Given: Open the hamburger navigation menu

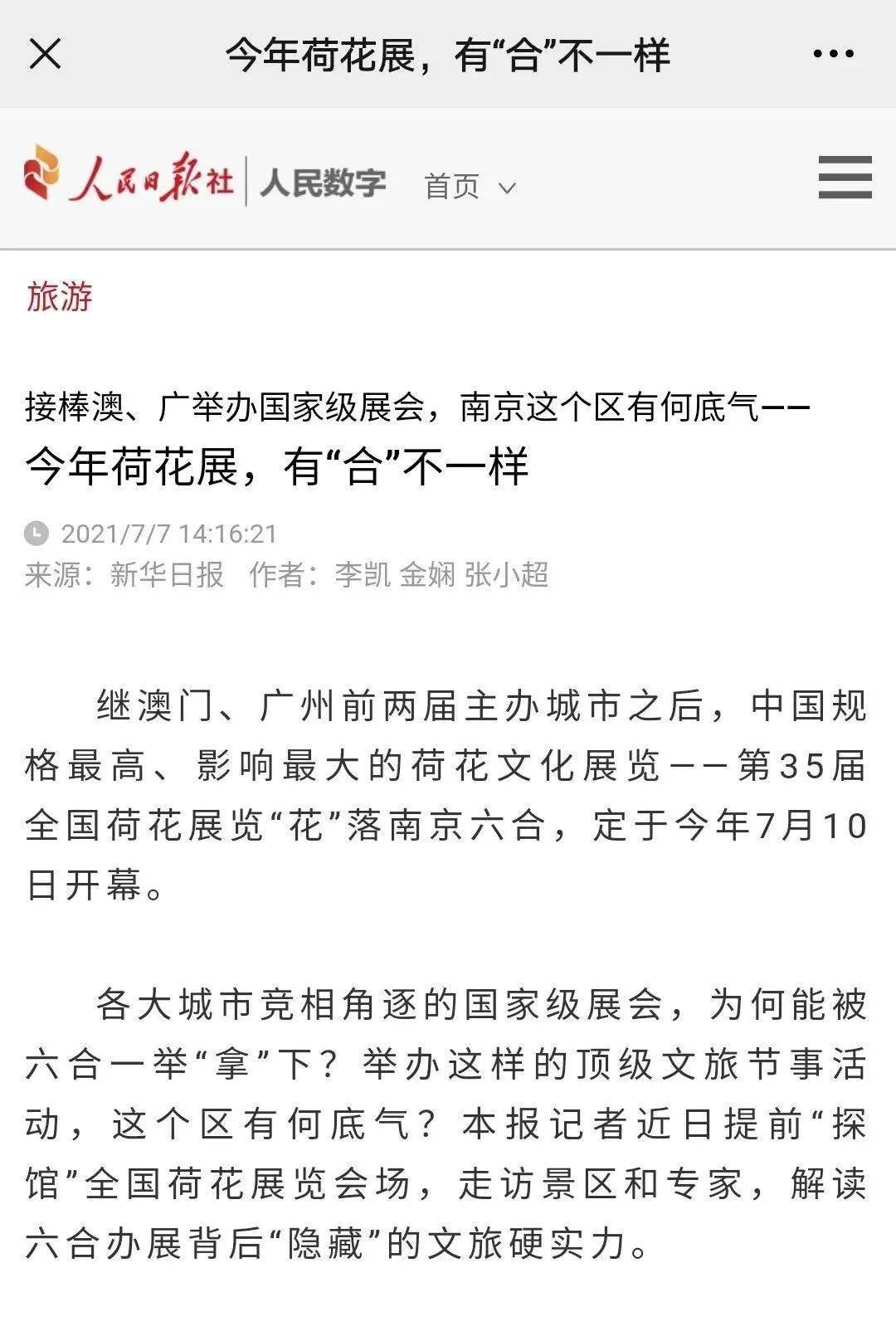Looking at the screenshot, I should (845, 177).
